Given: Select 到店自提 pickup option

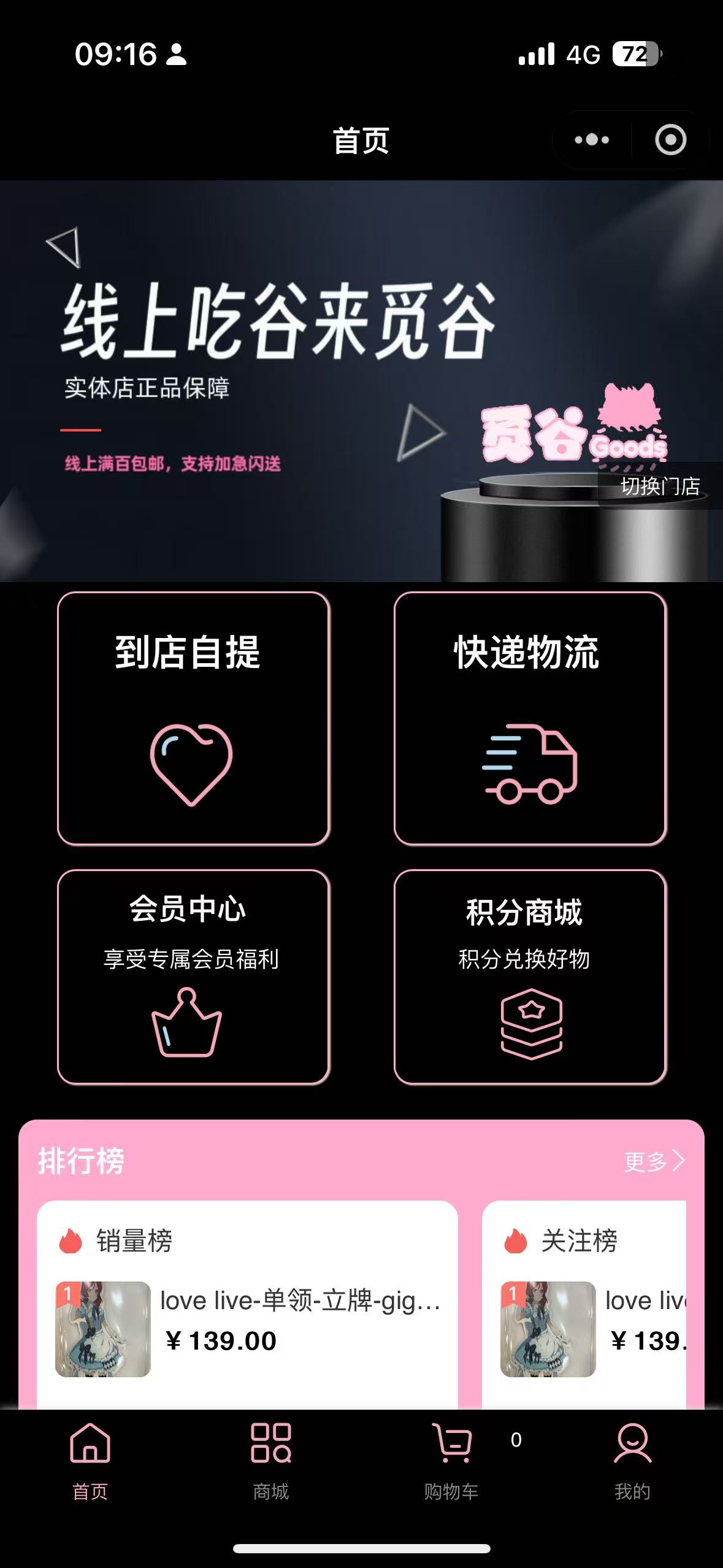Looking at the screenshot, I should tap(193, 718).
